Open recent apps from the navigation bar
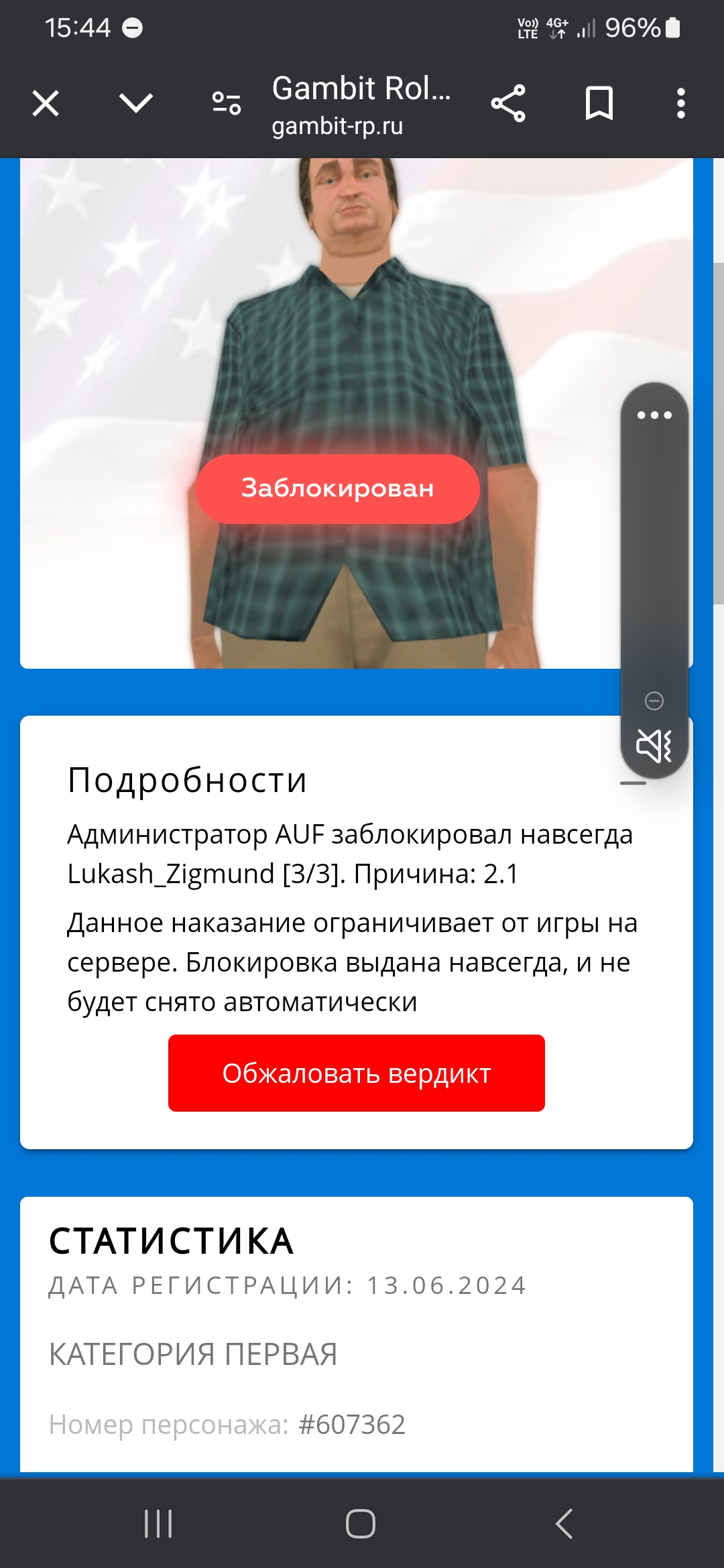Viewport: 724px width, 1568px height. [159, 1523]
